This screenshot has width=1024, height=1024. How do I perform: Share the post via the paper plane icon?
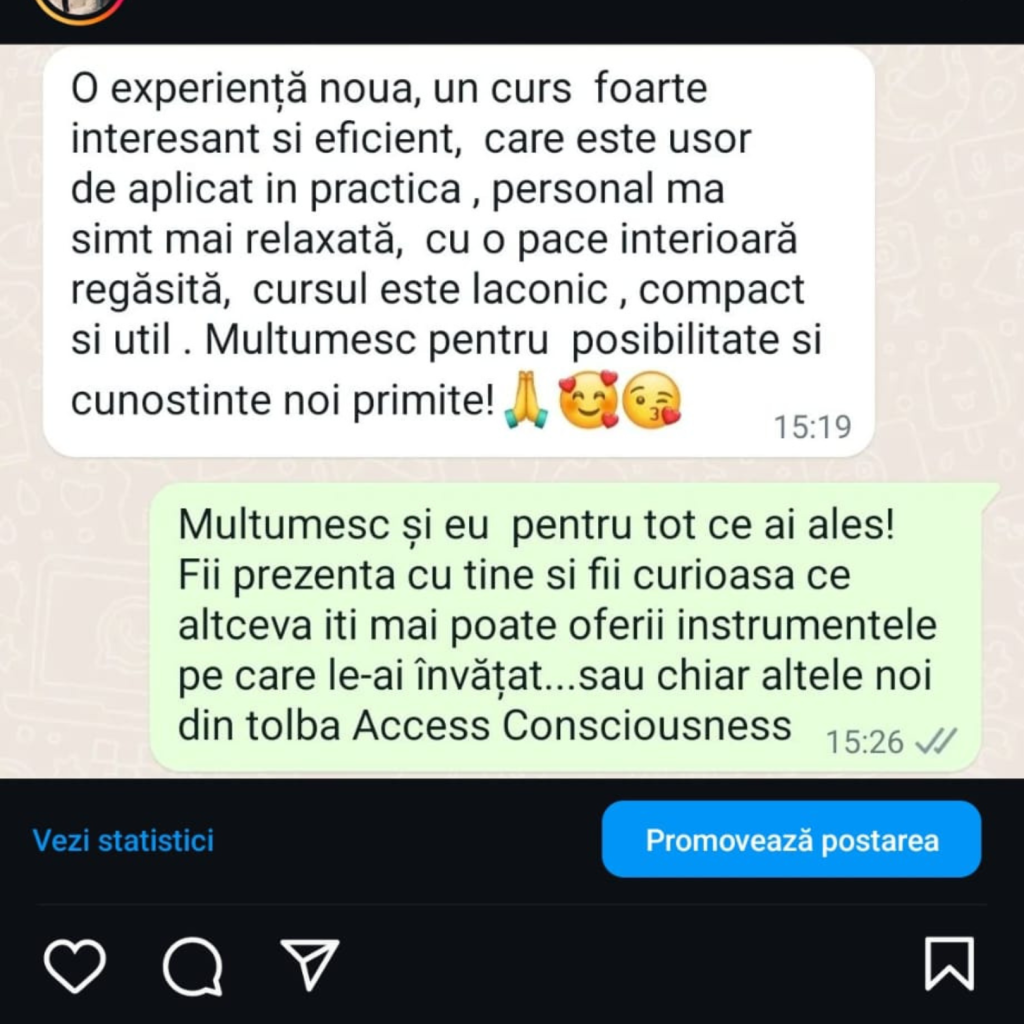pyautogui.click(x=310, y=964)
